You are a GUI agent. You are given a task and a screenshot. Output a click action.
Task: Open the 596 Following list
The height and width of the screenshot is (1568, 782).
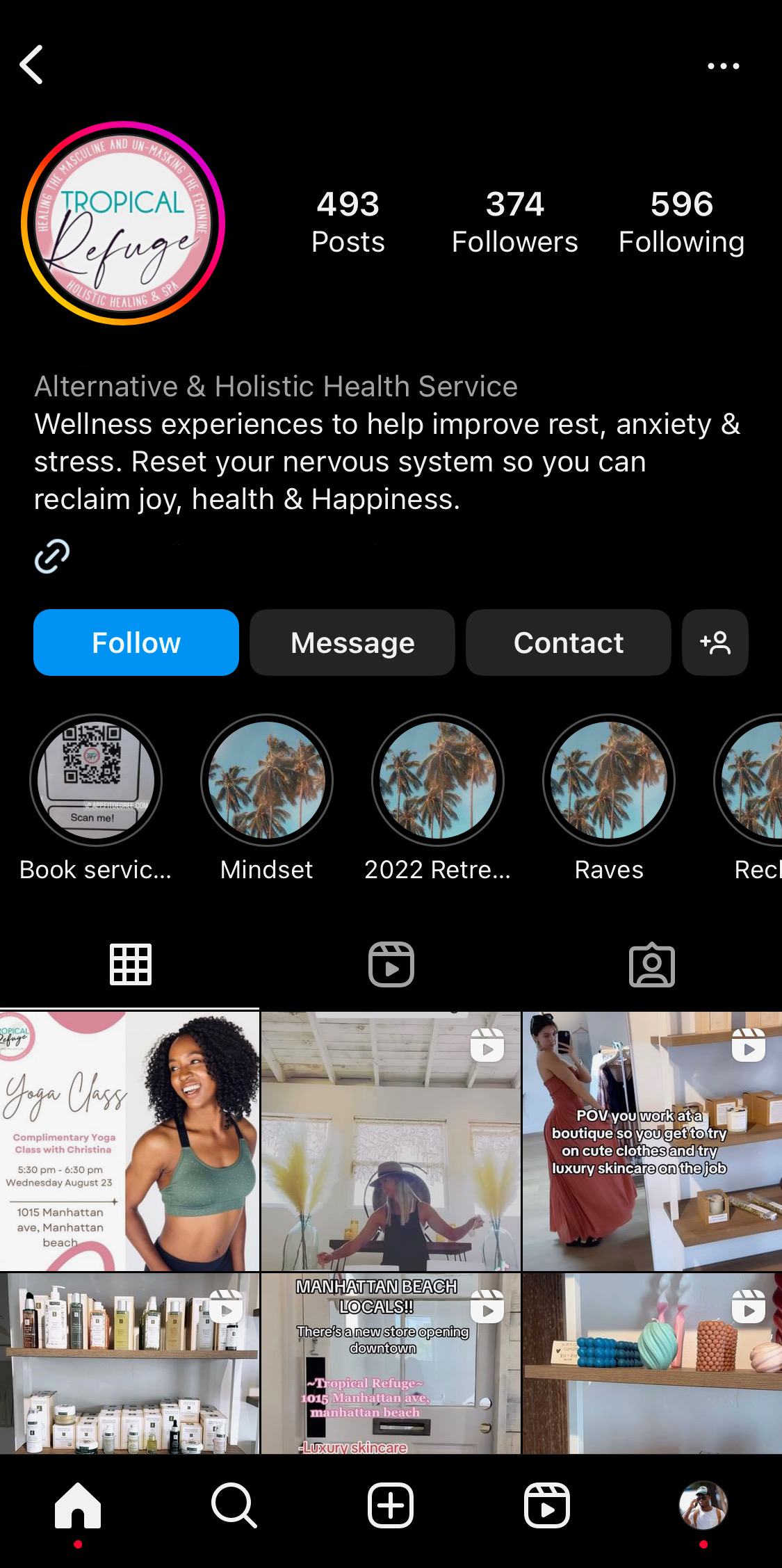[681, 223]
